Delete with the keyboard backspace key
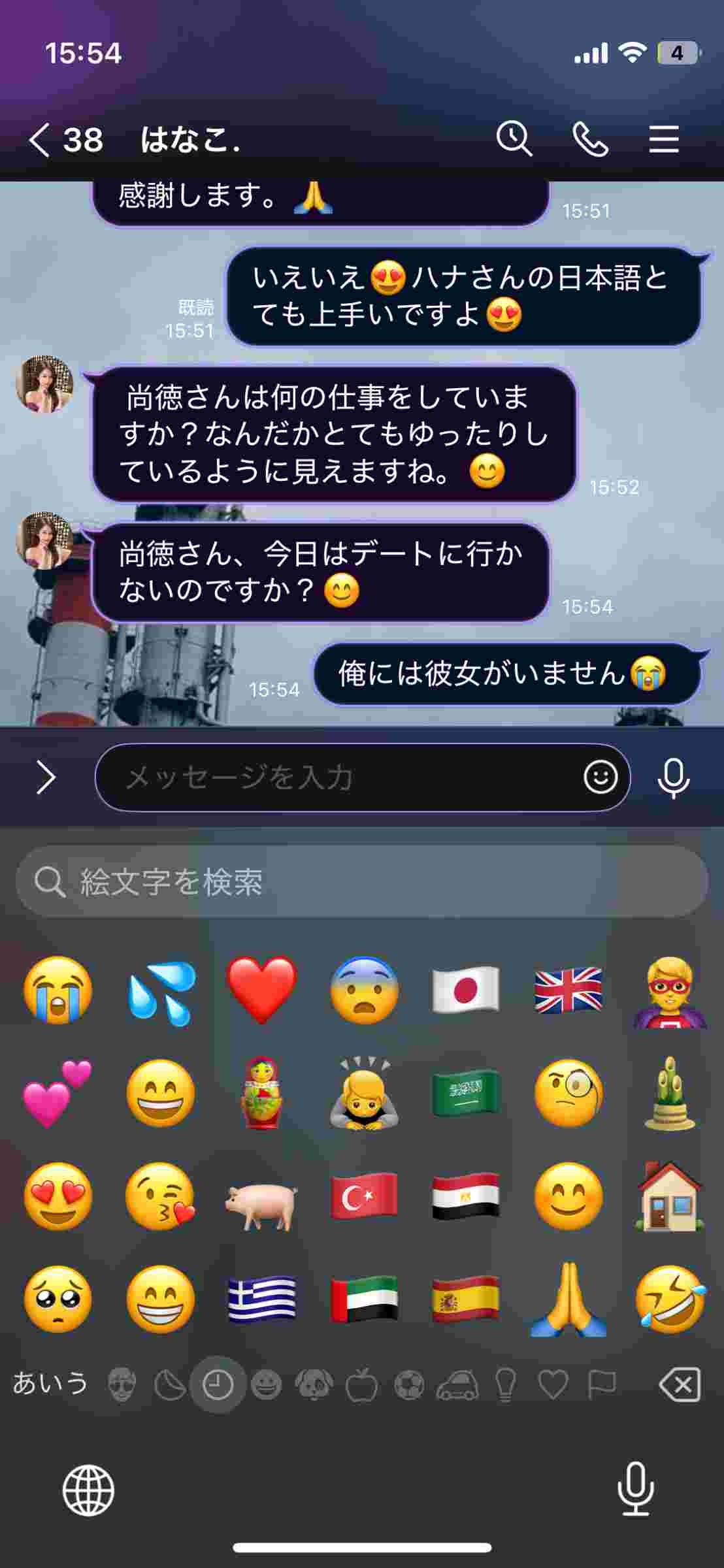 pos(680,1384)
